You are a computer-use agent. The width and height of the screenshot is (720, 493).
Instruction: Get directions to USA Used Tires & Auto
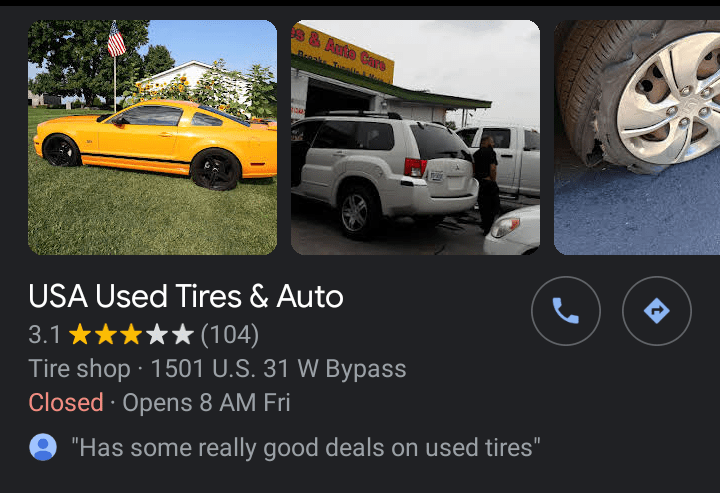[656, 312]
